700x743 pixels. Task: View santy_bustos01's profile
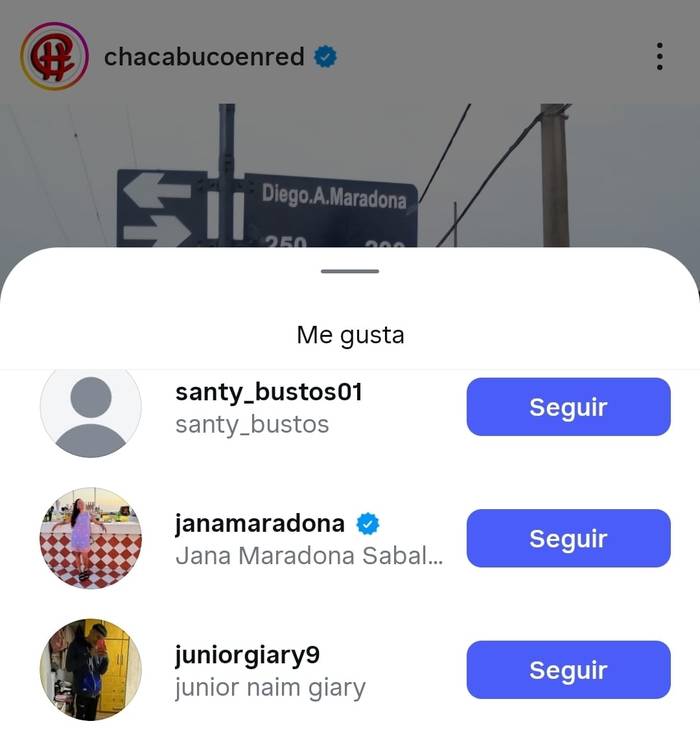point(267,392)
